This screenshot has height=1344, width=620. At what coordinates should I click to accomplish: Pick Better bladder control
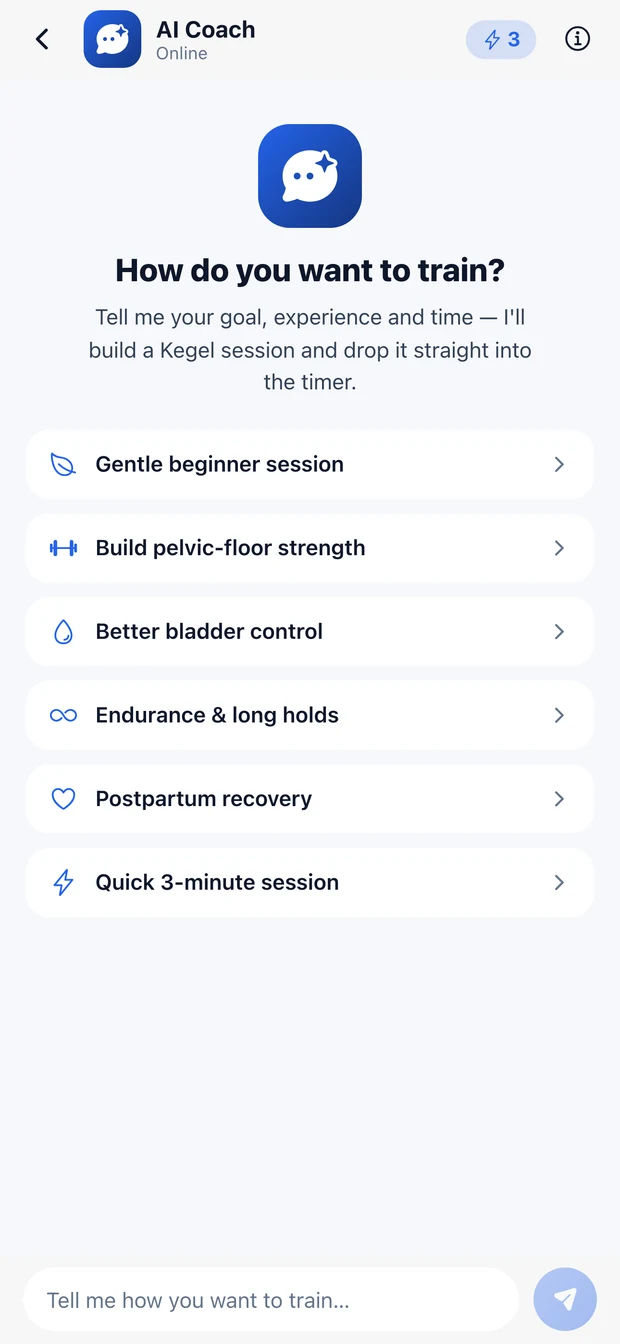pyautogui.click(x=310, y=632)
